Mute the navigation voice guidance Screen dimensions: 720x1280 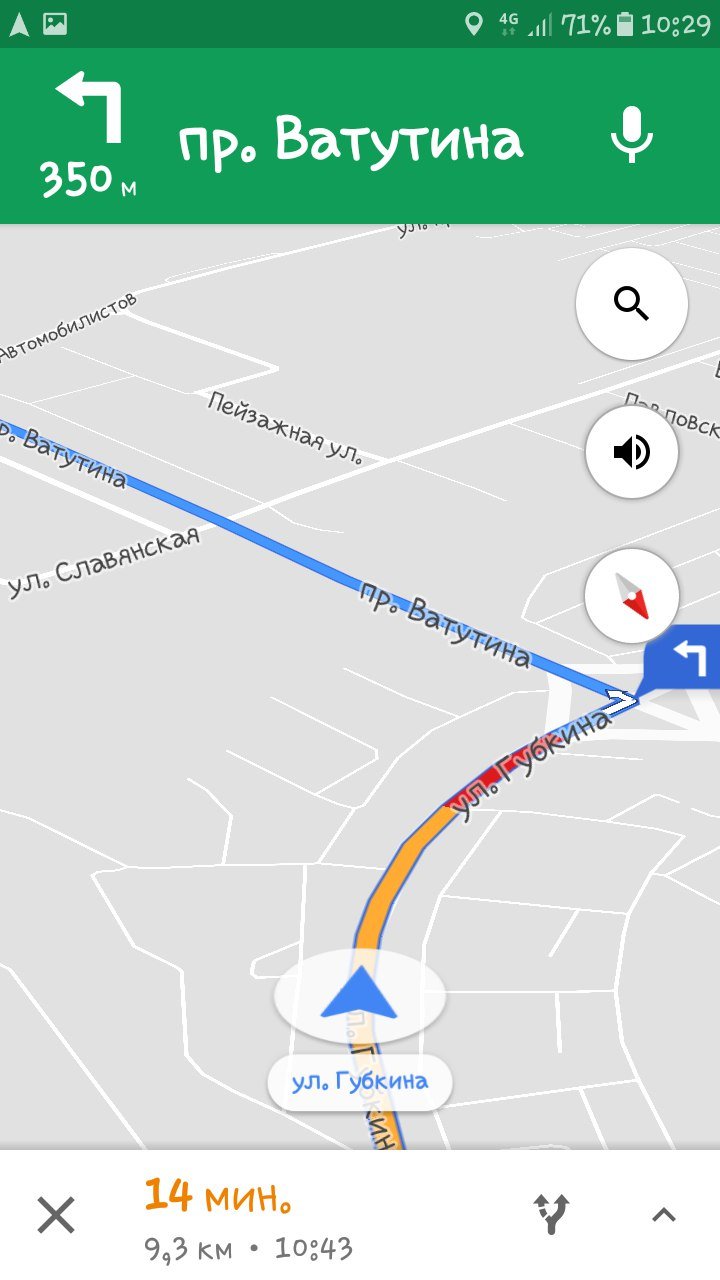click(631, 452)
